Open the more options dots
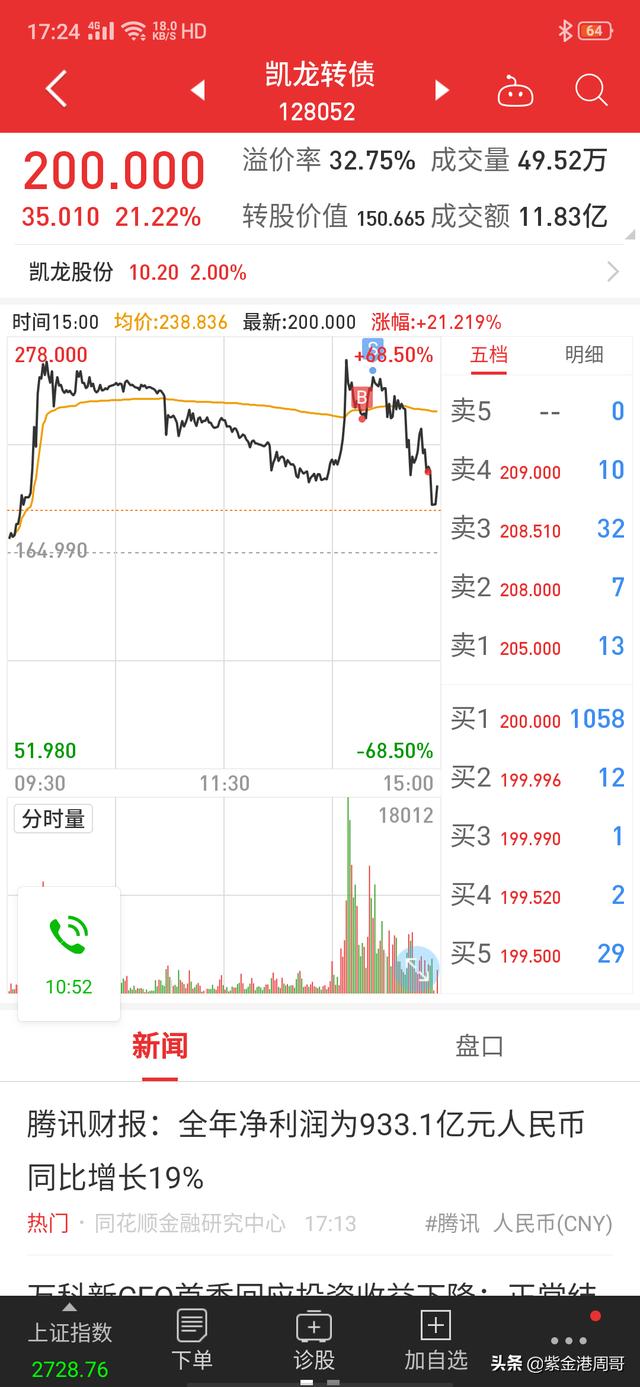 click(x=569, y=1341)
